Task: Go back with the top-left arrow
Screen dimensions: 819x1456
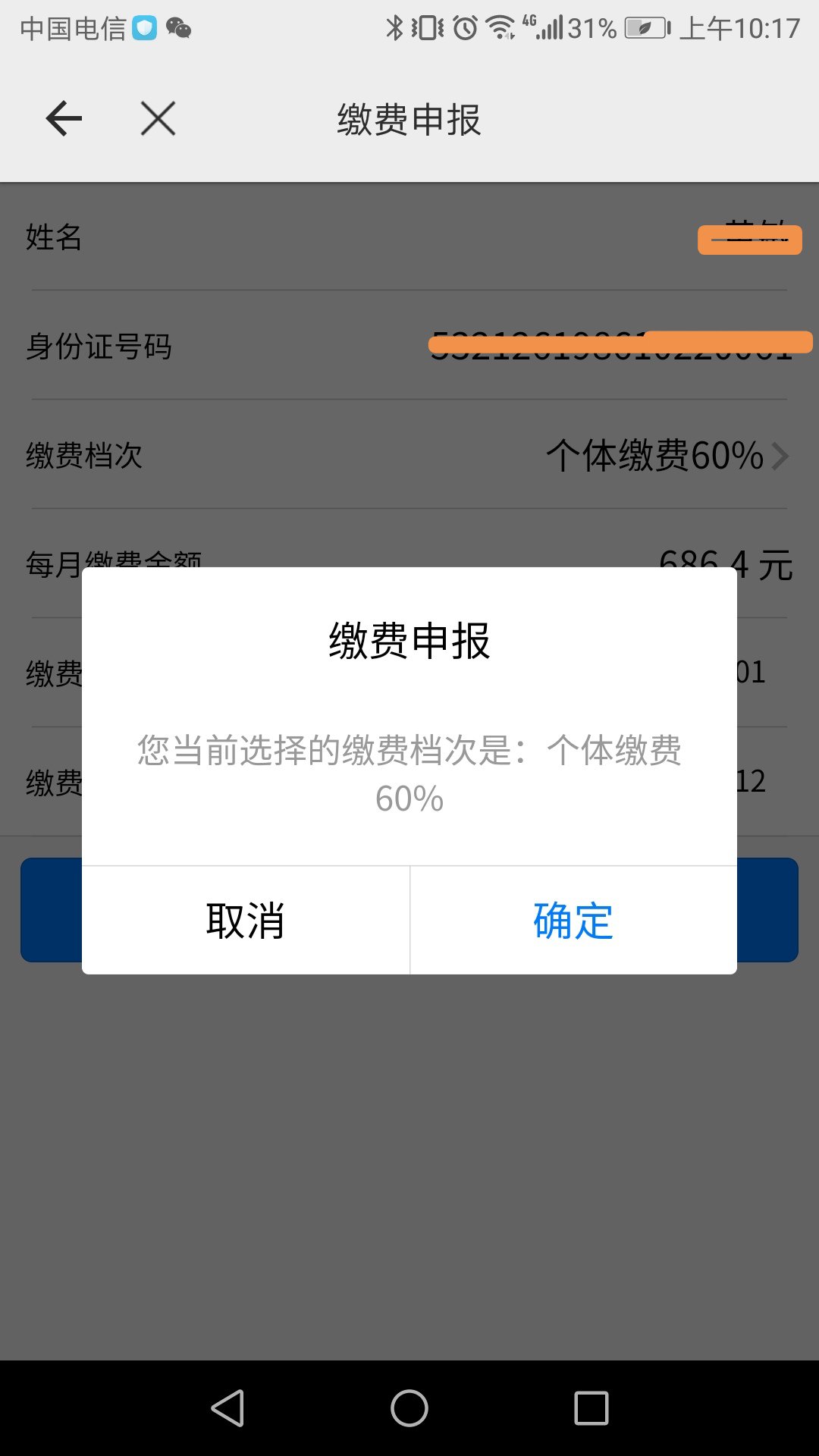Action: click(x=64, y=119)
